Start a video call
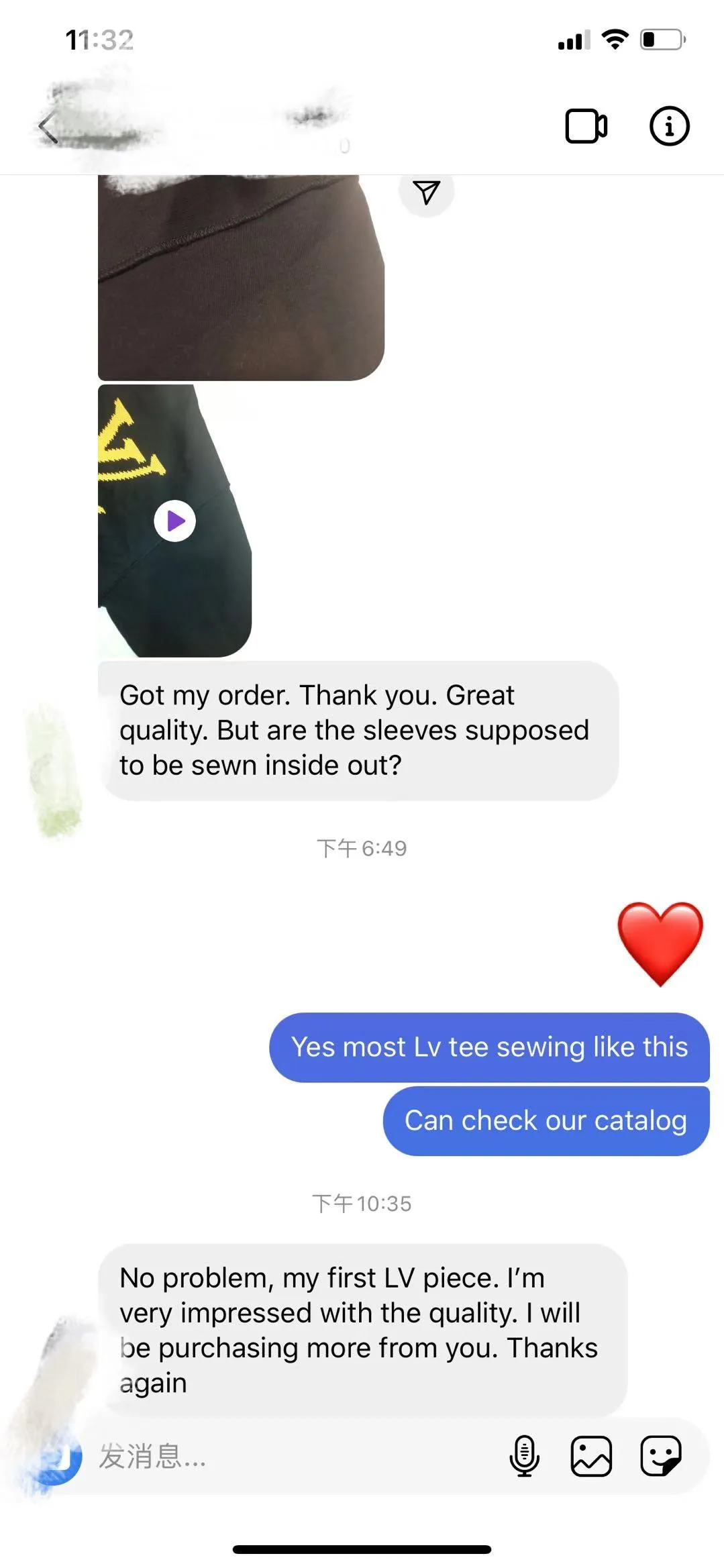Screen dimensions: 724x1568 (x=586, y=126)
